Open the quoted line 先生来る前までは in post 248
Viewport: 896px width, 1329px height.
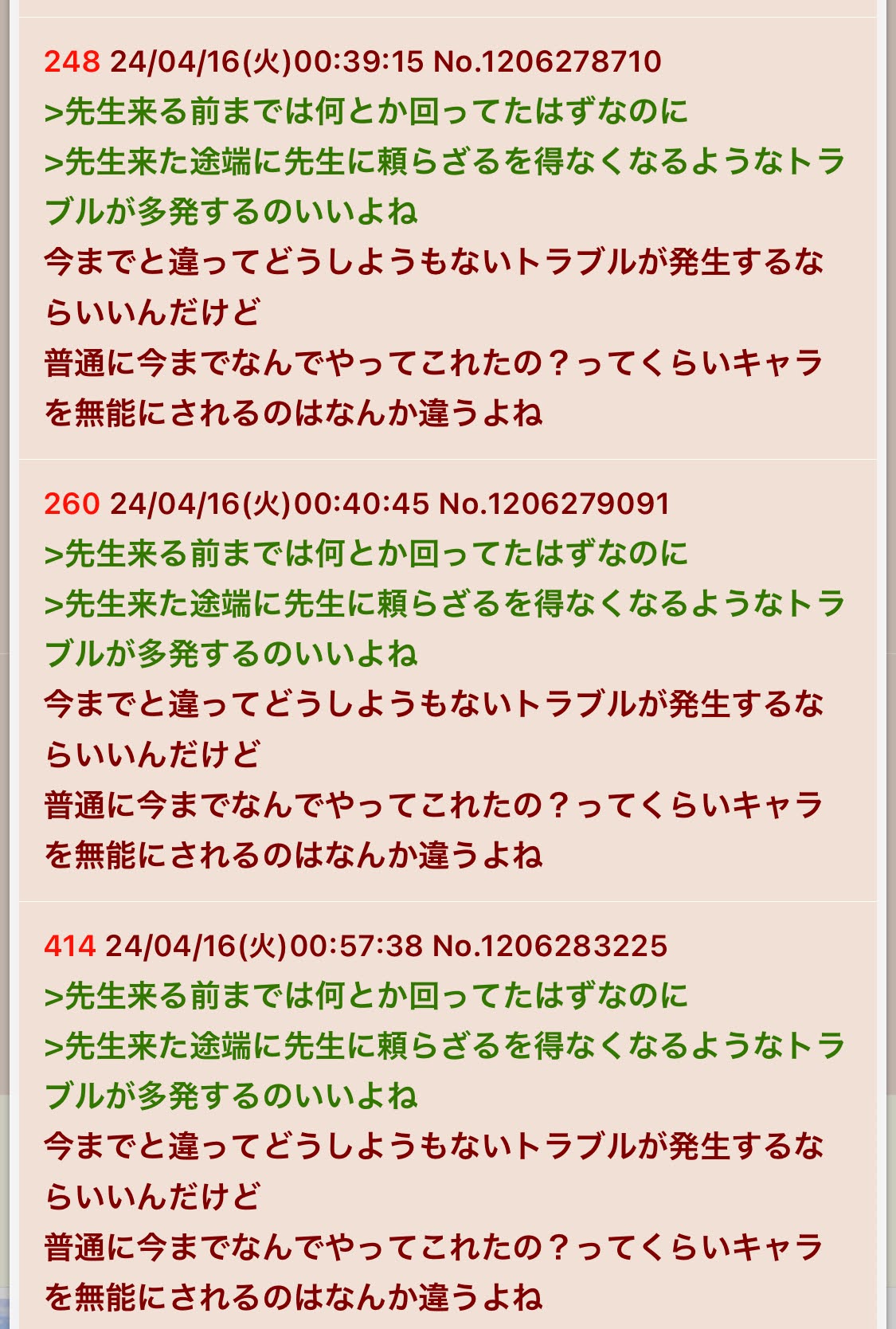366,112
